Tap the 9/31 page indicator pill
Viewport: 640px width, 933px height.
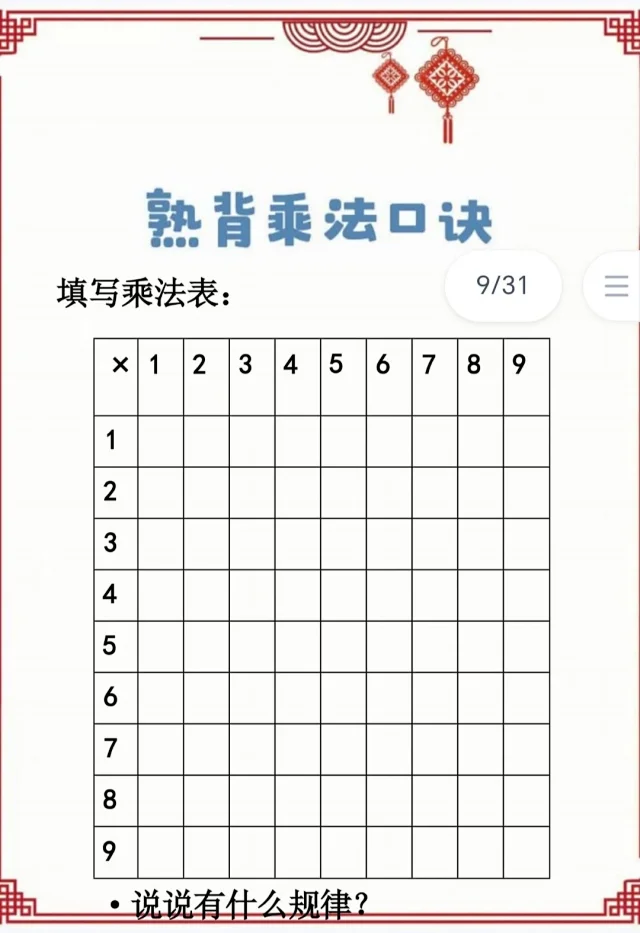tap(502, 286)
